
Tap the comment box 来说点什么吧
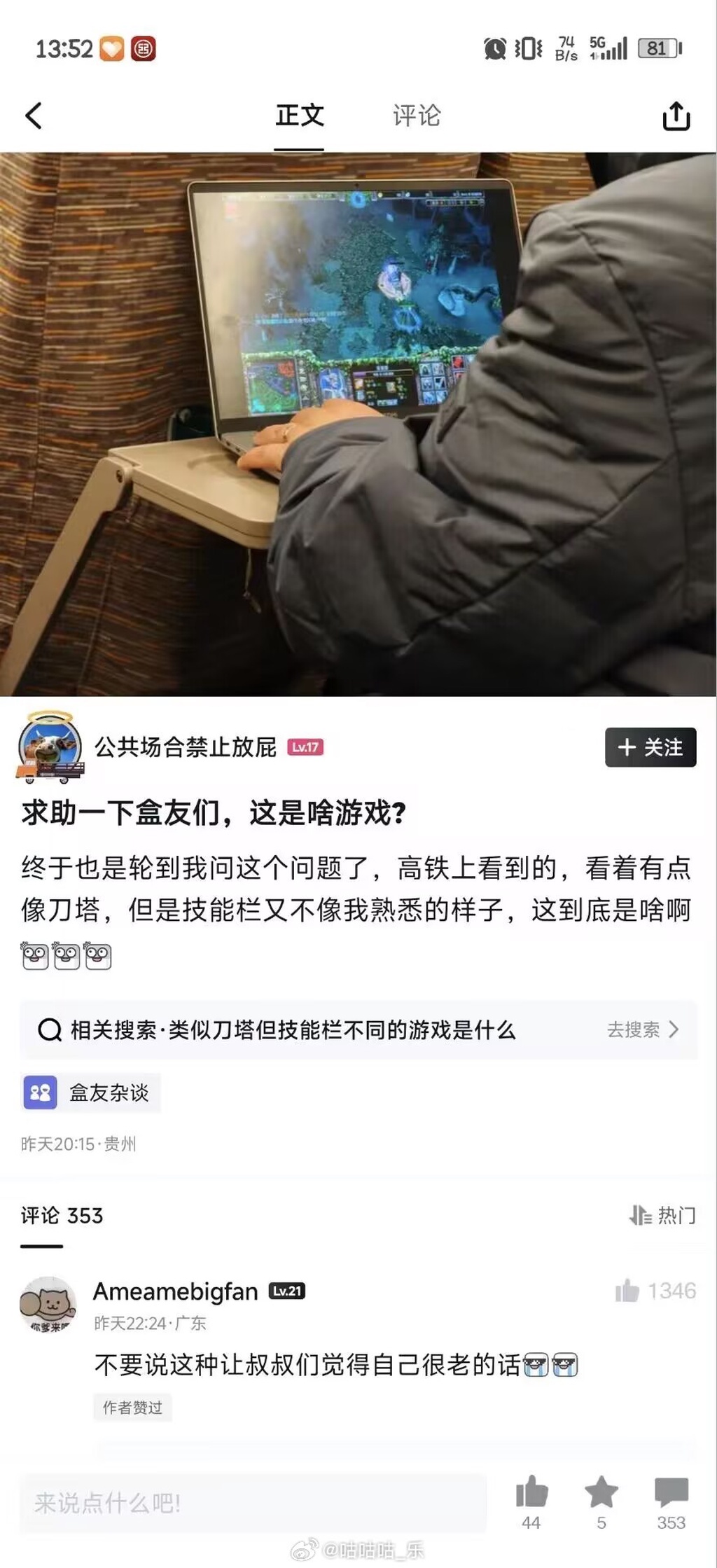(252, 1502)
